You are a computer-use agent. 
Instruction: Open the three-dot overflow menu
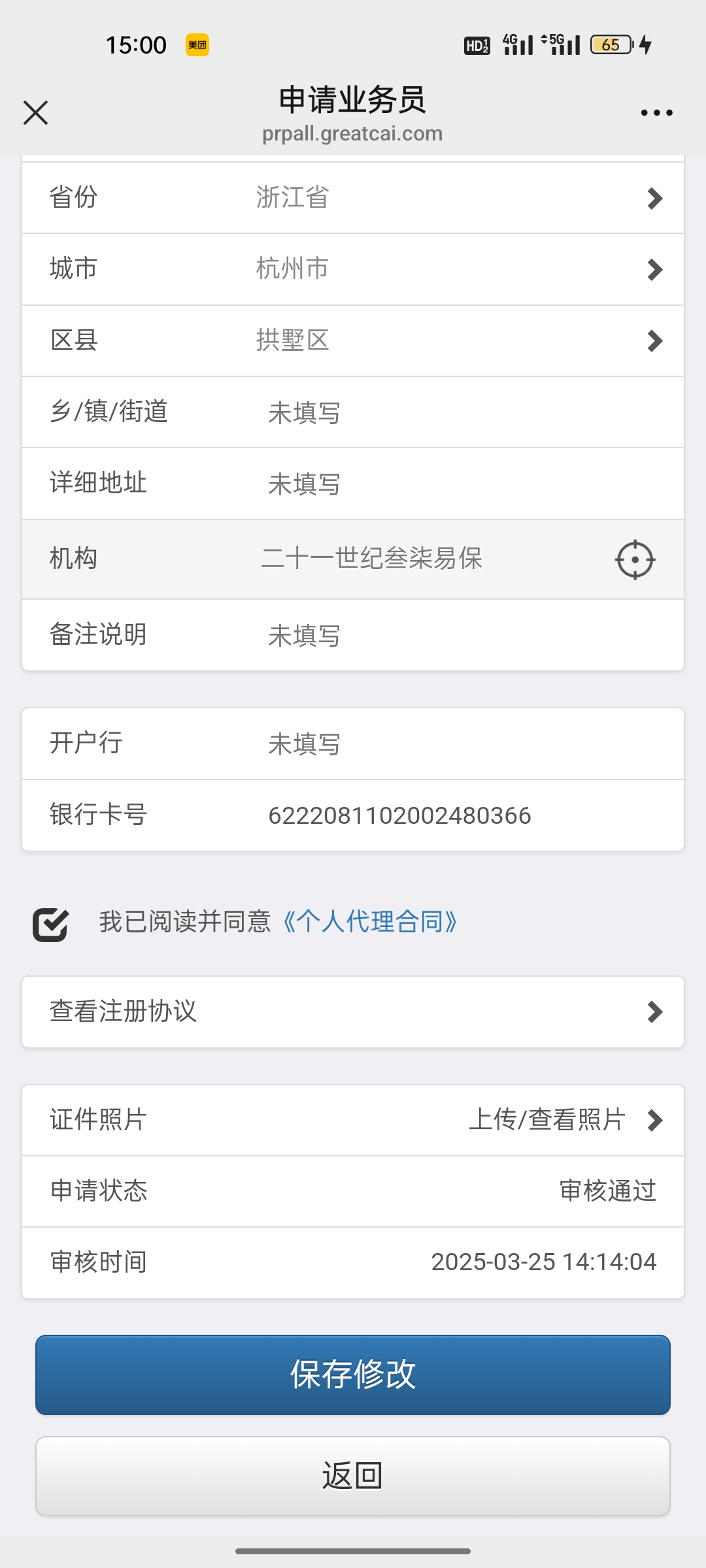tap(656, 112)
